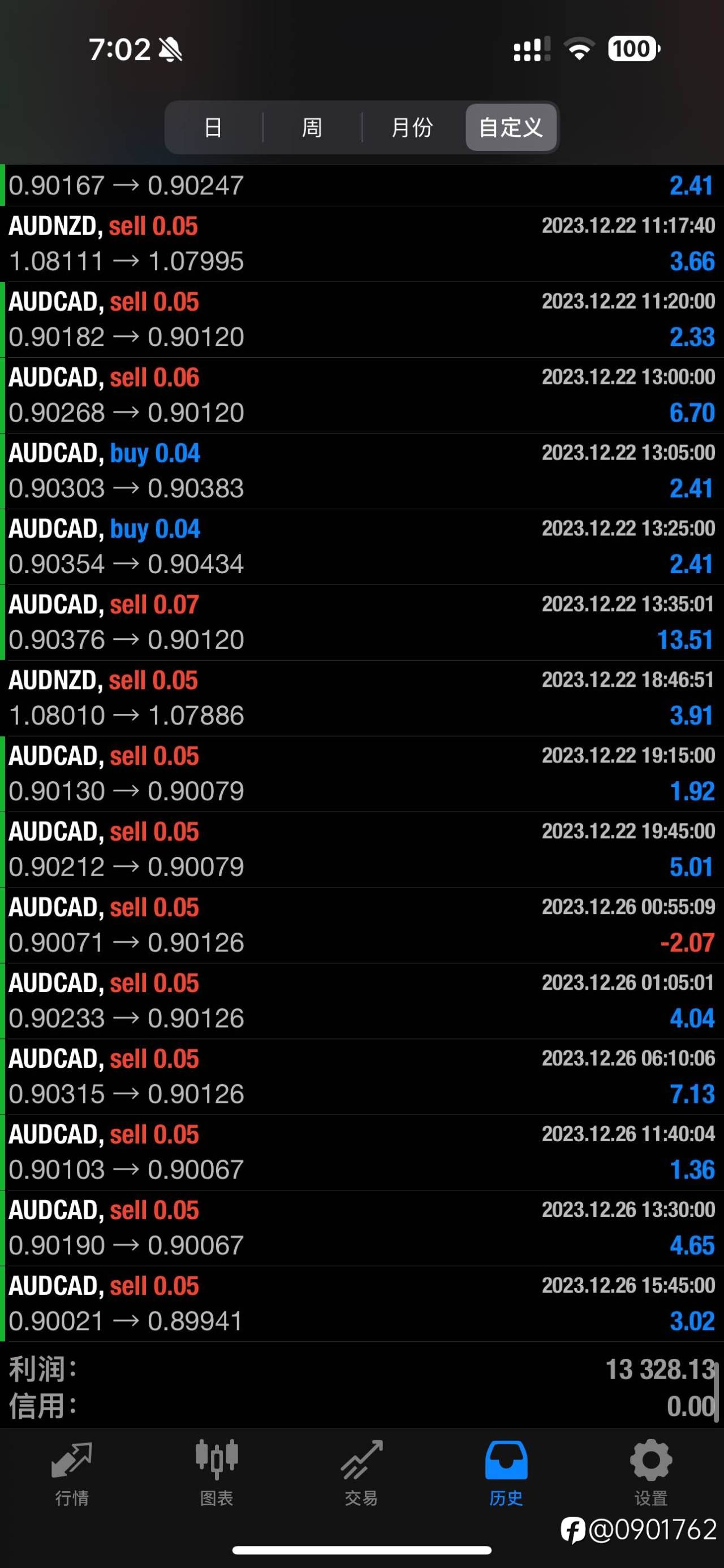
Task: Tap the 自定义 custom range segment
Action: [x=511, y=127]
